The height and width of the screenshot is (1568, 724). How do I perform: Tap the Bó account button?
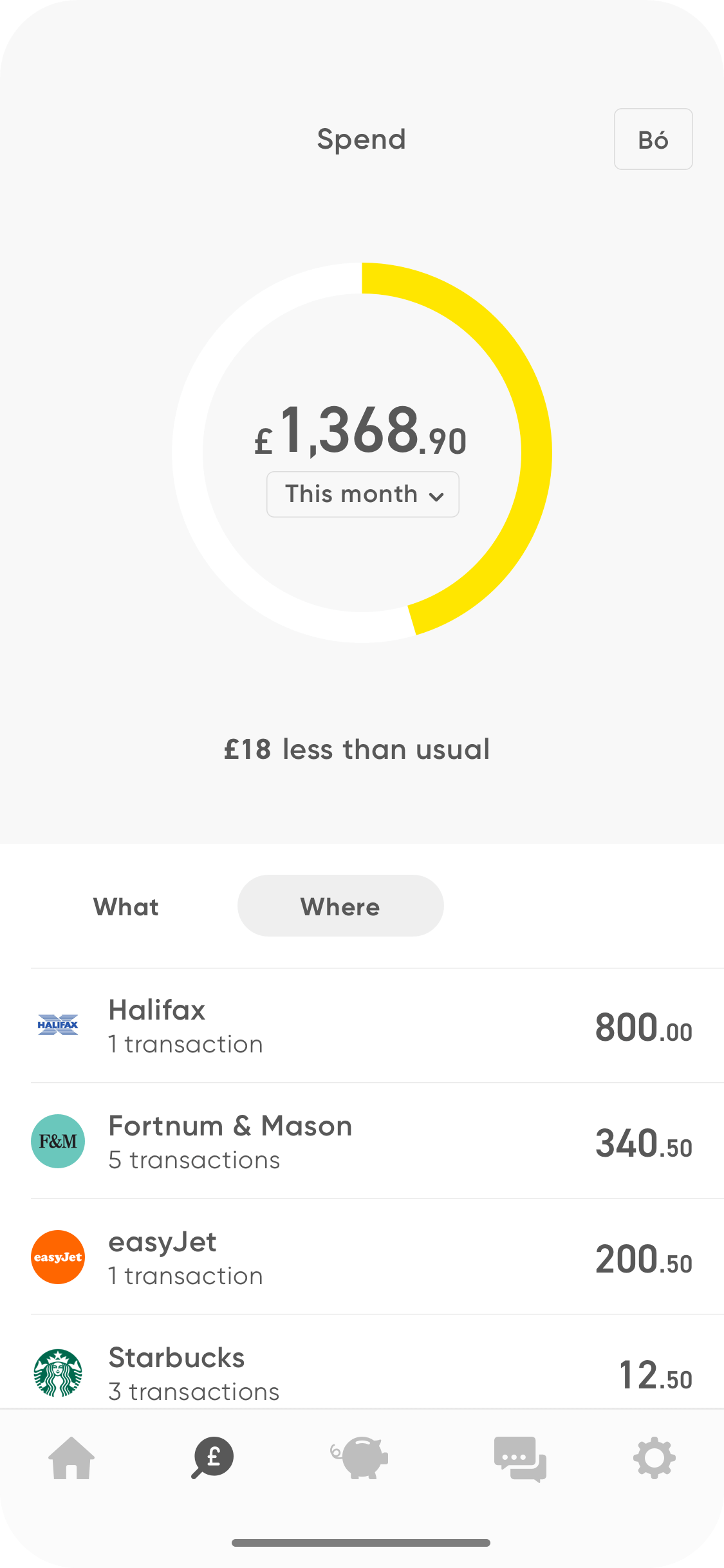[653, 139]
